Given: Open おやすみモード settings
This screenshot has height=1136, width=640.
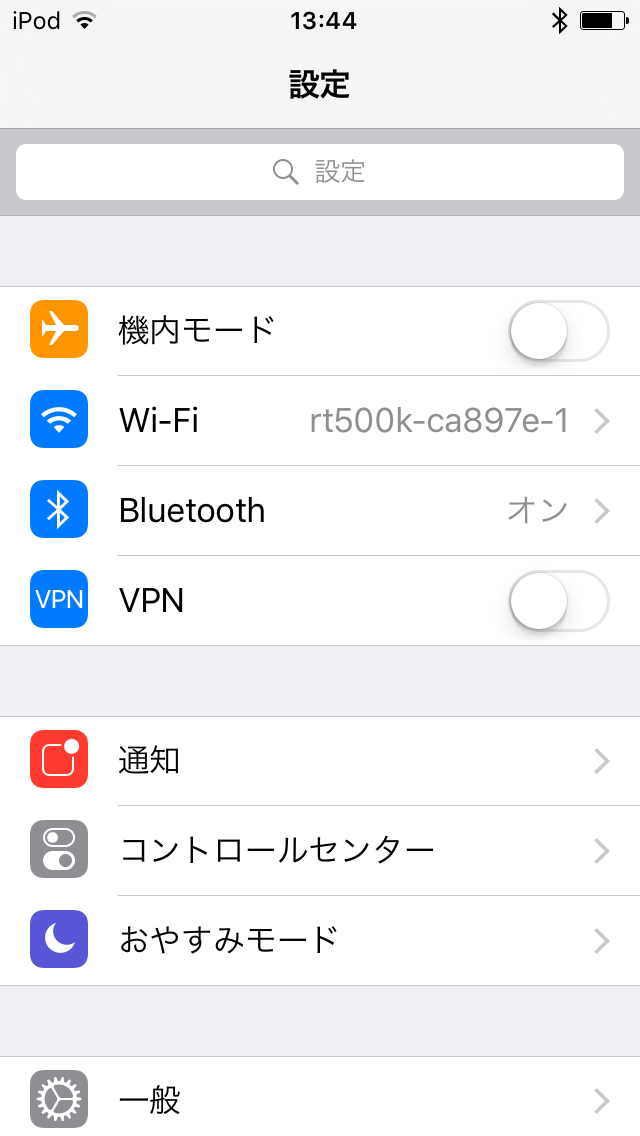Looking at the screenshot, I should pyautogui.click(x=320, y=940).
